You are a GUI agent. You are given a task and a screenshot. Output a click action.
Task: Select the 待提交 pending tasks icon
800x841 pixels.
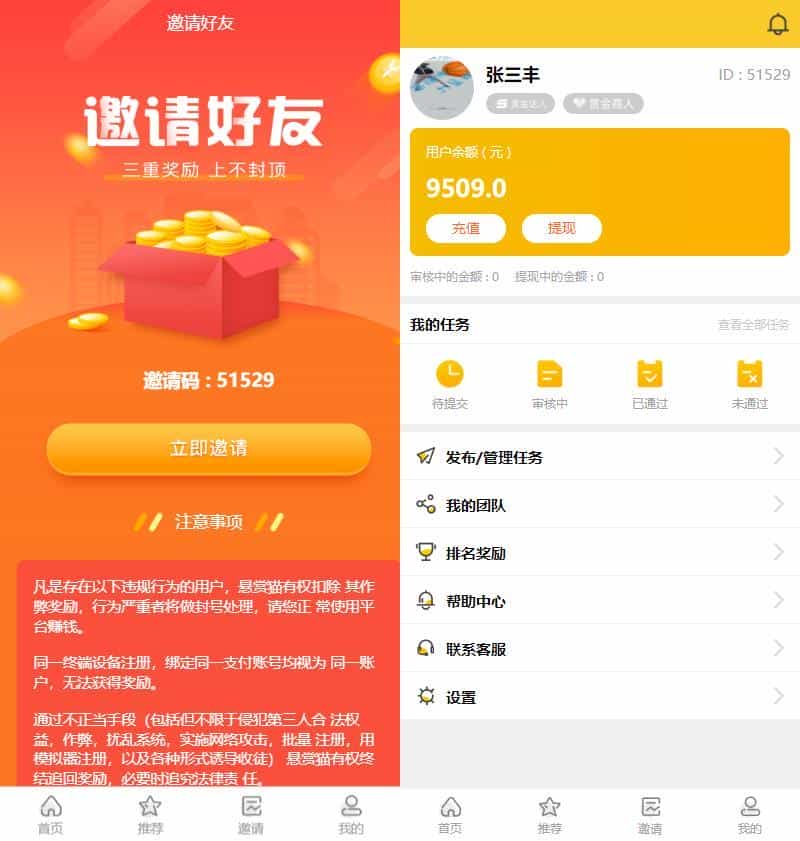click(451, 375)
